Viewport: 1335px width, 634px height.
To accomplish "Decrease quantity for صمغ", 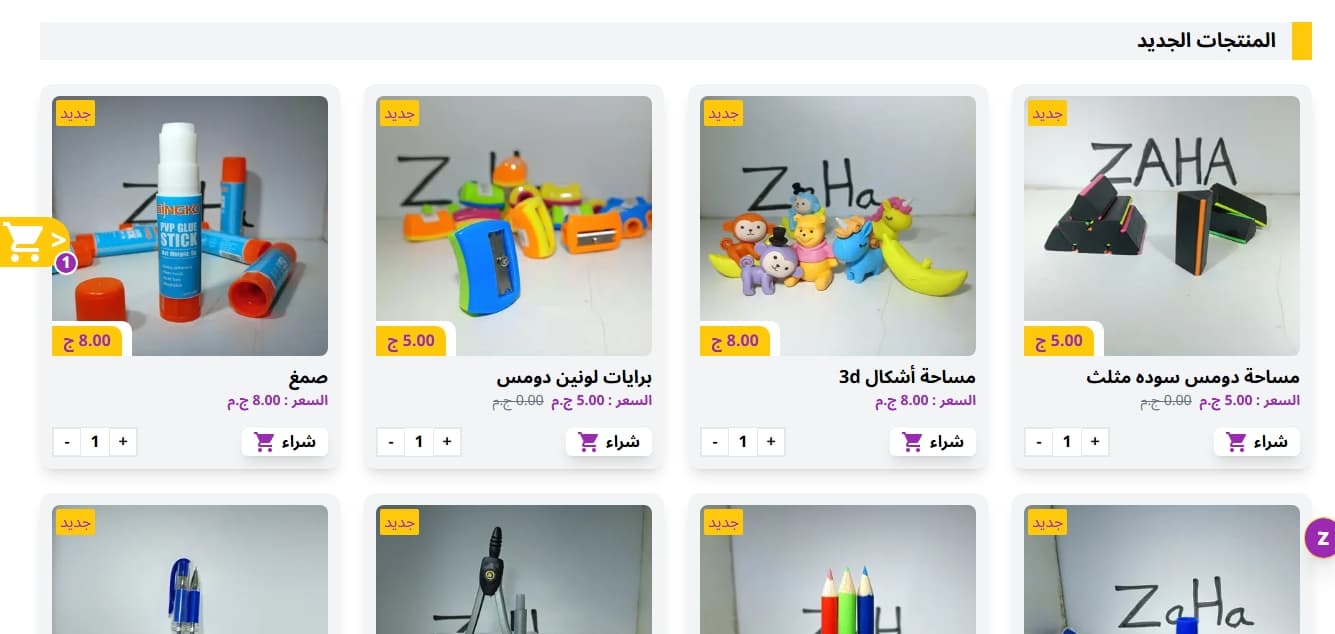I will pyautogui.click(x=66, y=442).
